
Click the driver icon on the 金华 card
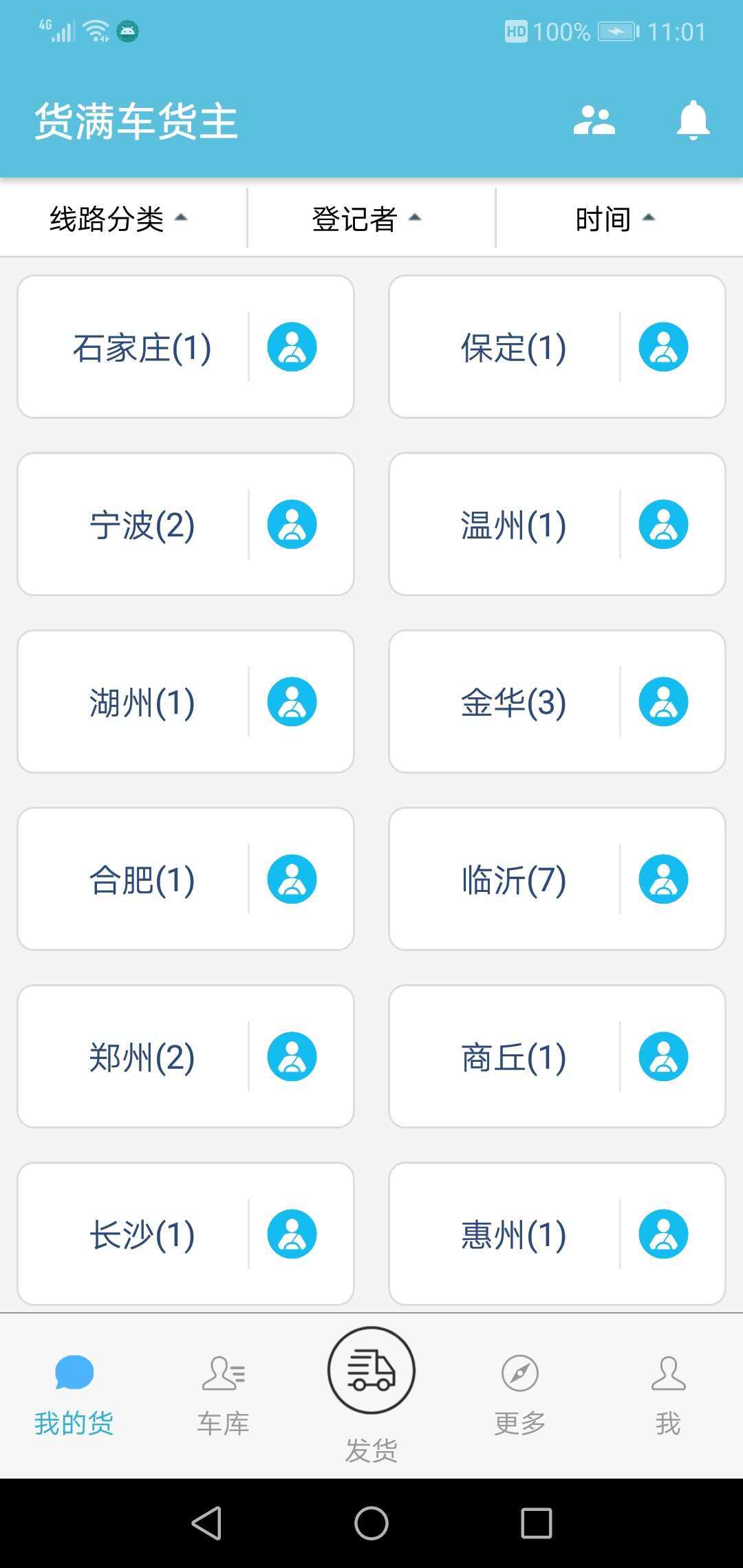pos(664,701)
